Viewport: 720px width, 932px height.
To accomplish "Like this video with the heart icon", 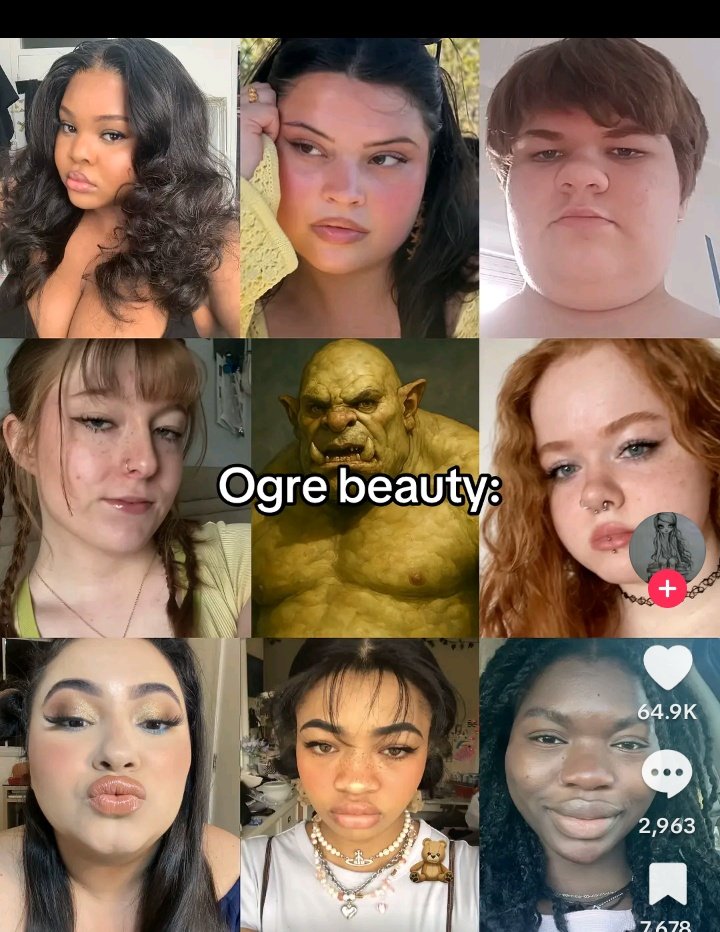I will [x=667, y=668].
